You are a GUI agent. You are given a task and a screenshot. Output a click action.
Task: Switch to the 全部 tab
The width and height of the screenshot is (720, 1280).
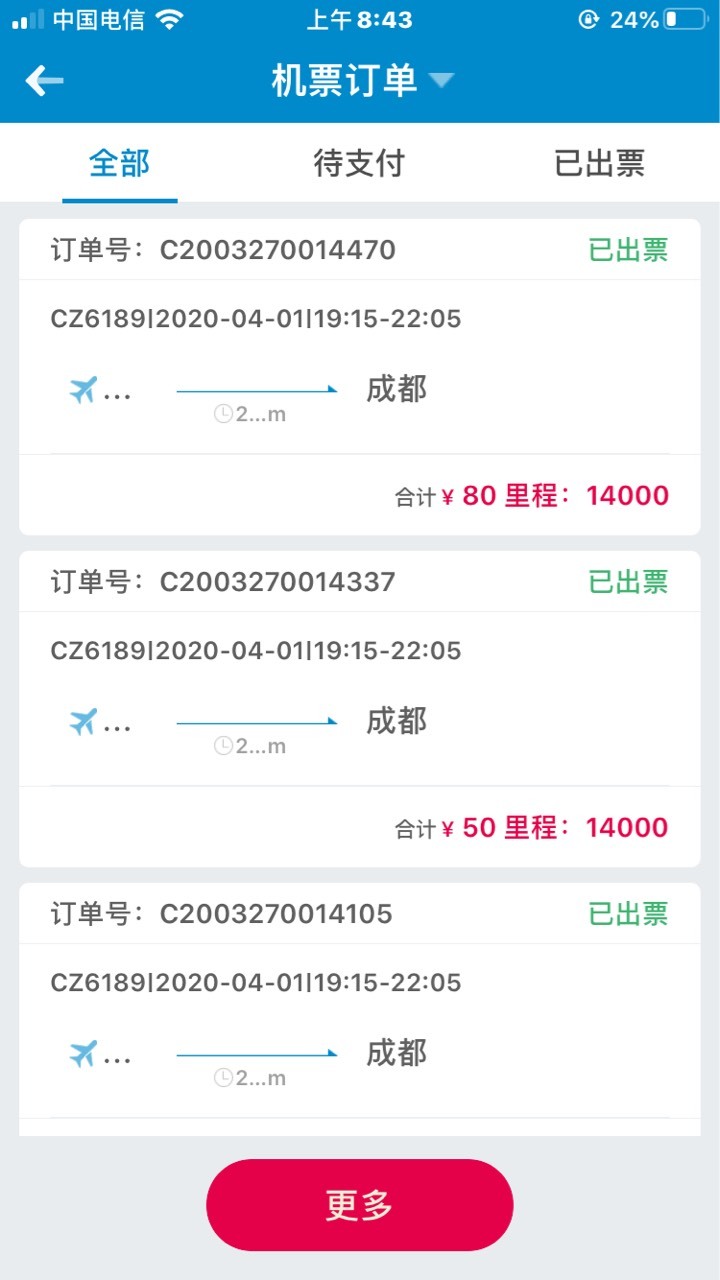tap(119, 163)
